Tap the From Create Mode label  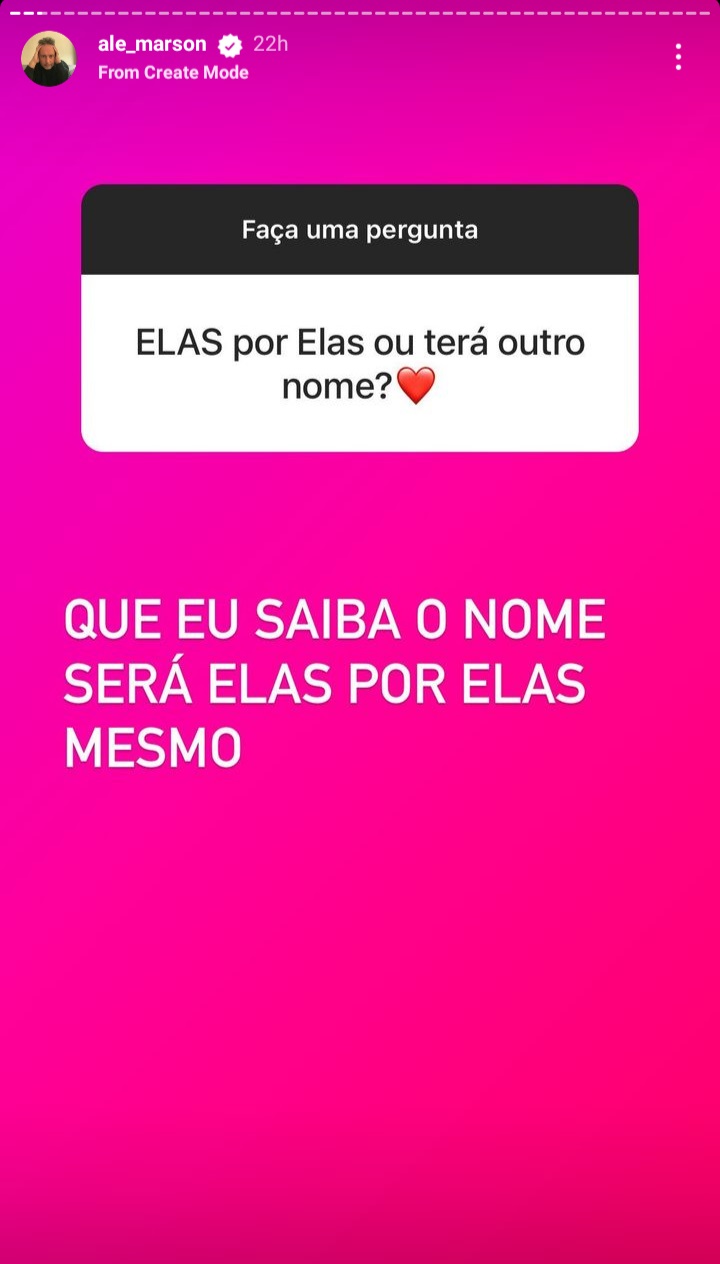pyautogui.click(x=173, y=73)
